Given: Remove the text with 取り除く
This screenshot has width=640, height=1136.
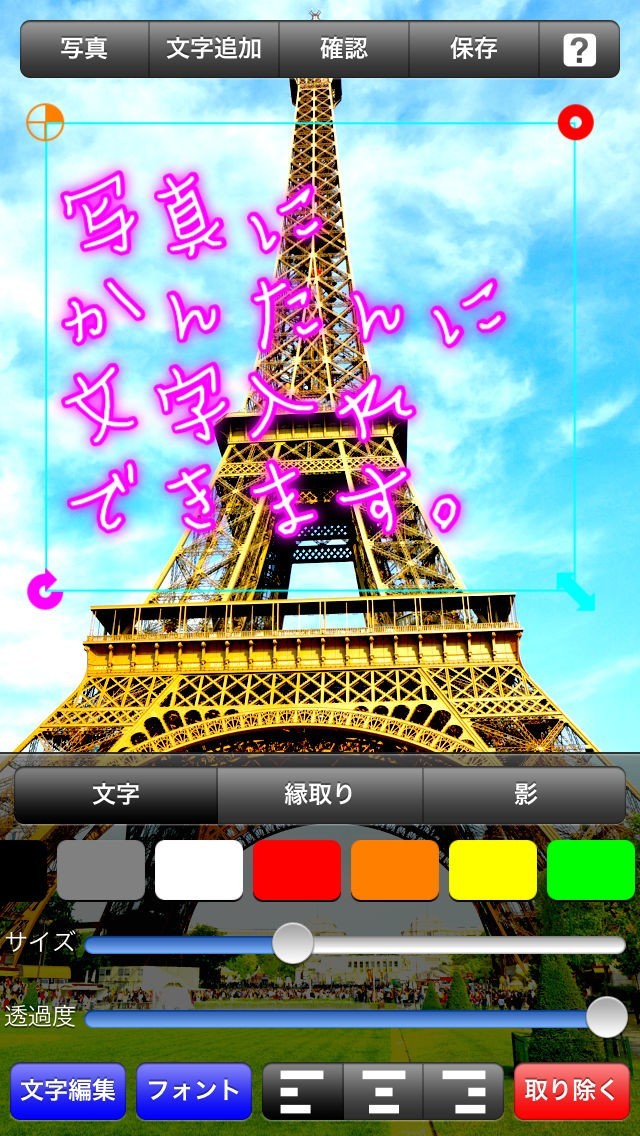Looking at the screenshot, I should click(x=572, y=1091).
